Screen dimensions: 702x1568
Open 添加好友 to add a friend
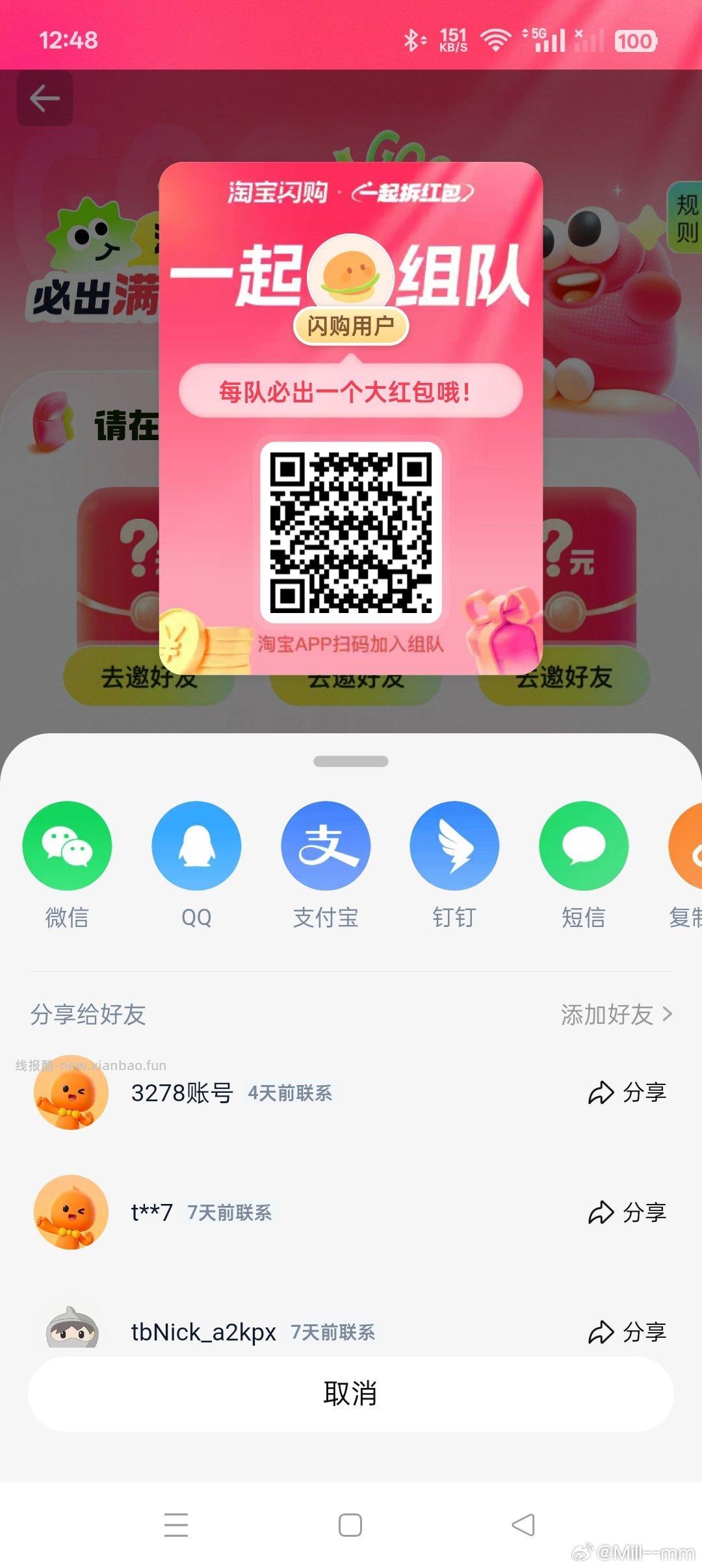pos(616,1014)
